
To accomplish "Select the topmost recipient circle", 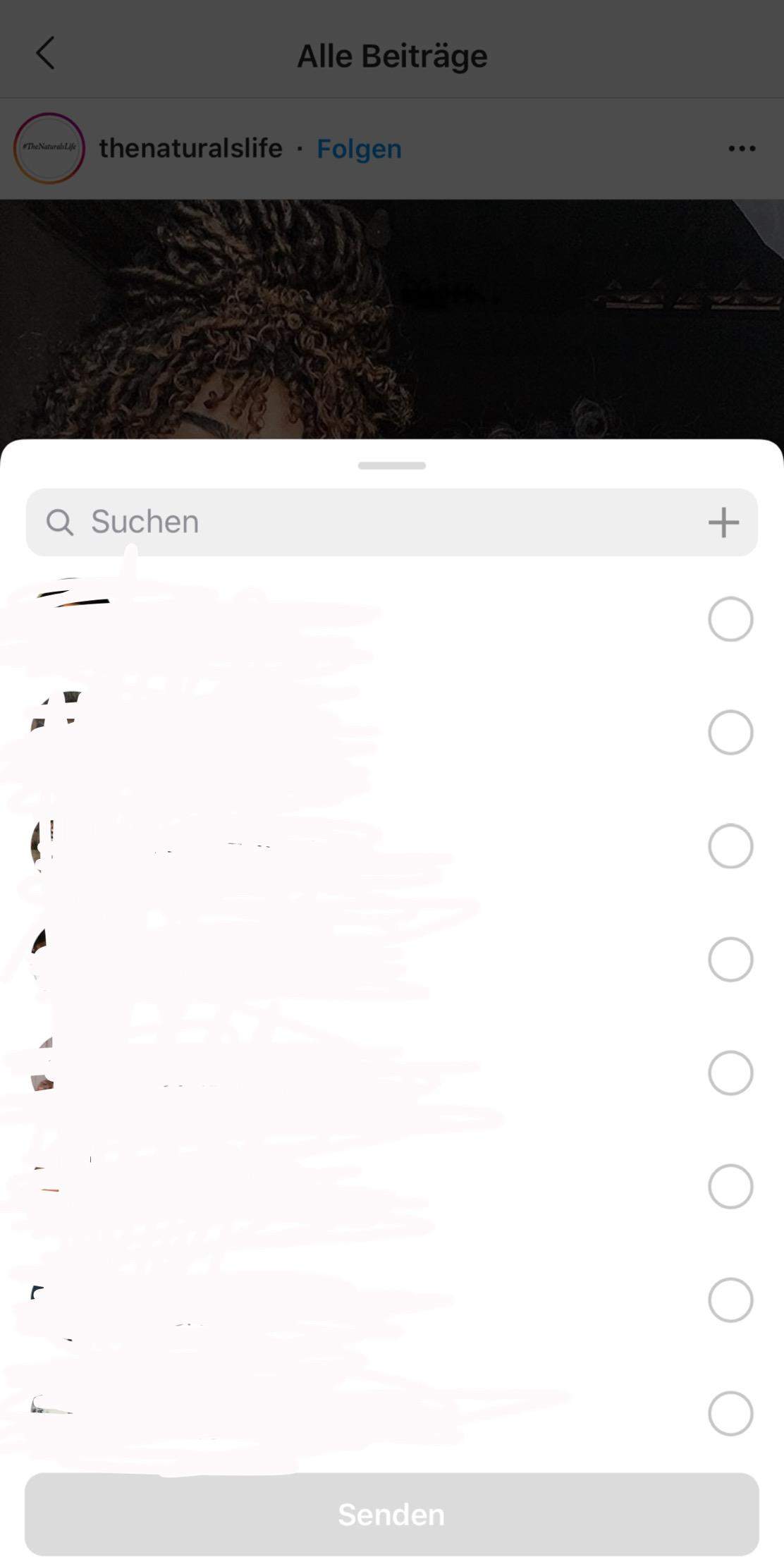I will [730, 618].
